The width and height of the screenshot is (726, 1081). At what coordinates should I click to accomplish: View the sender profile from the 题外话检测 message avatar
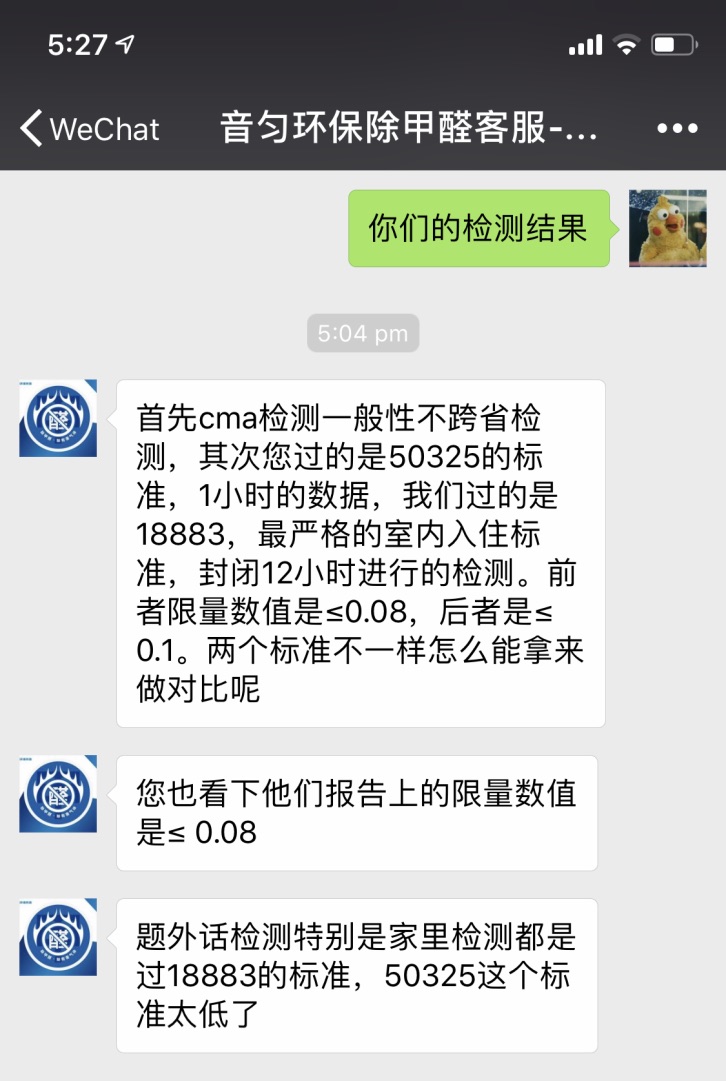click(58, 937)
